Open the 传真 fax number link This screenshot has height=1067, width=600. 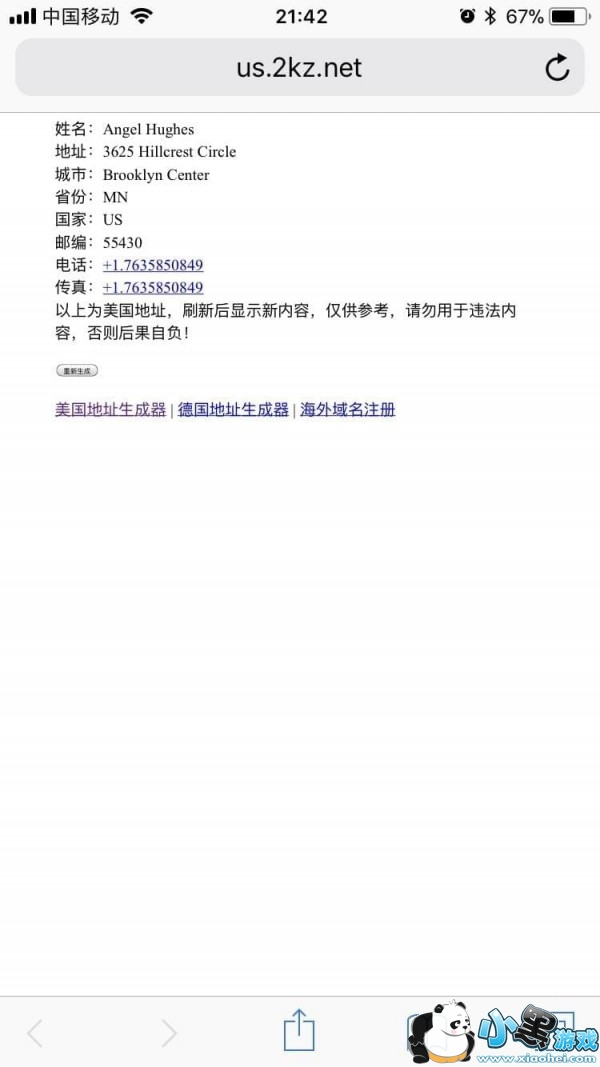153,288
